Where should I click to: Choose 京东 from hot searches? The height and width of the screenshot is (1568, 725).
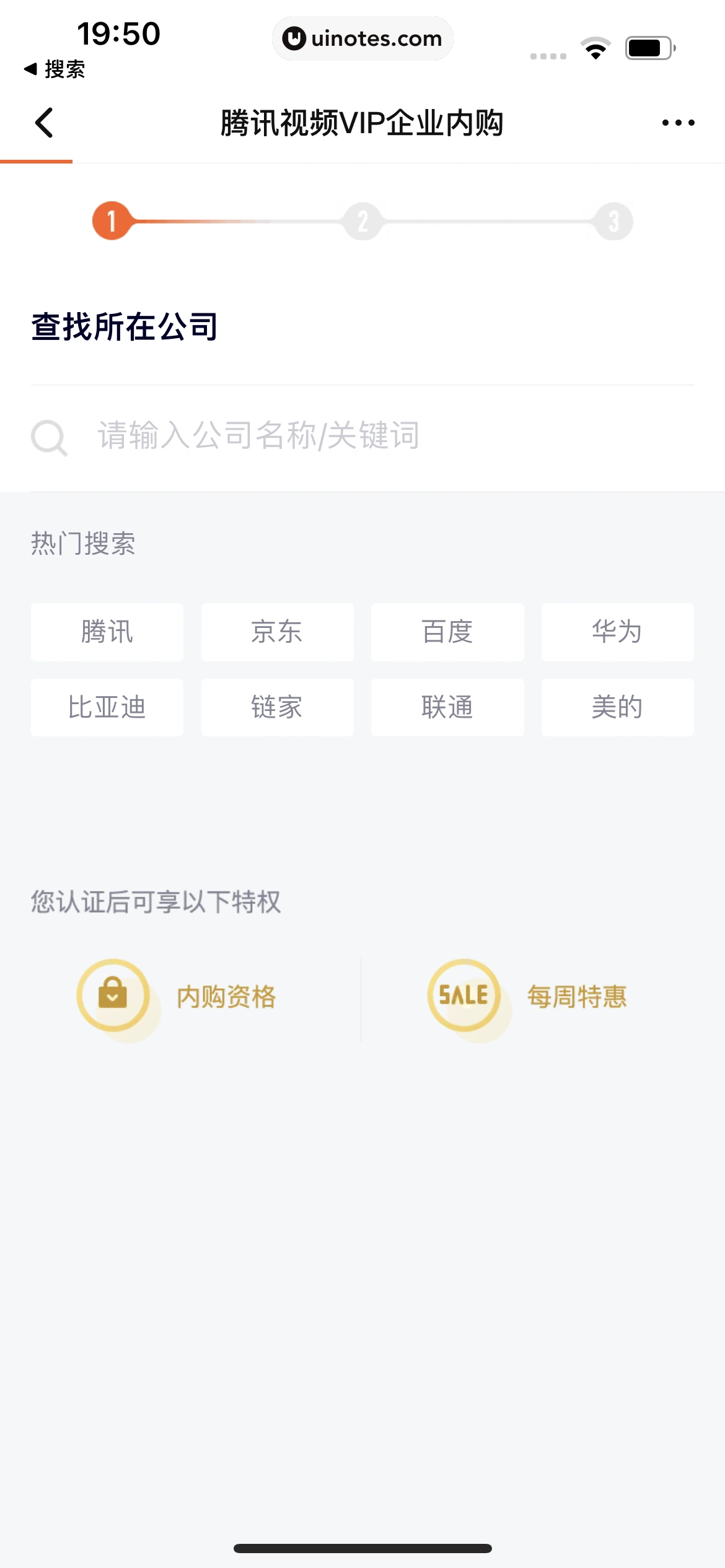click(x=277, y=632)
